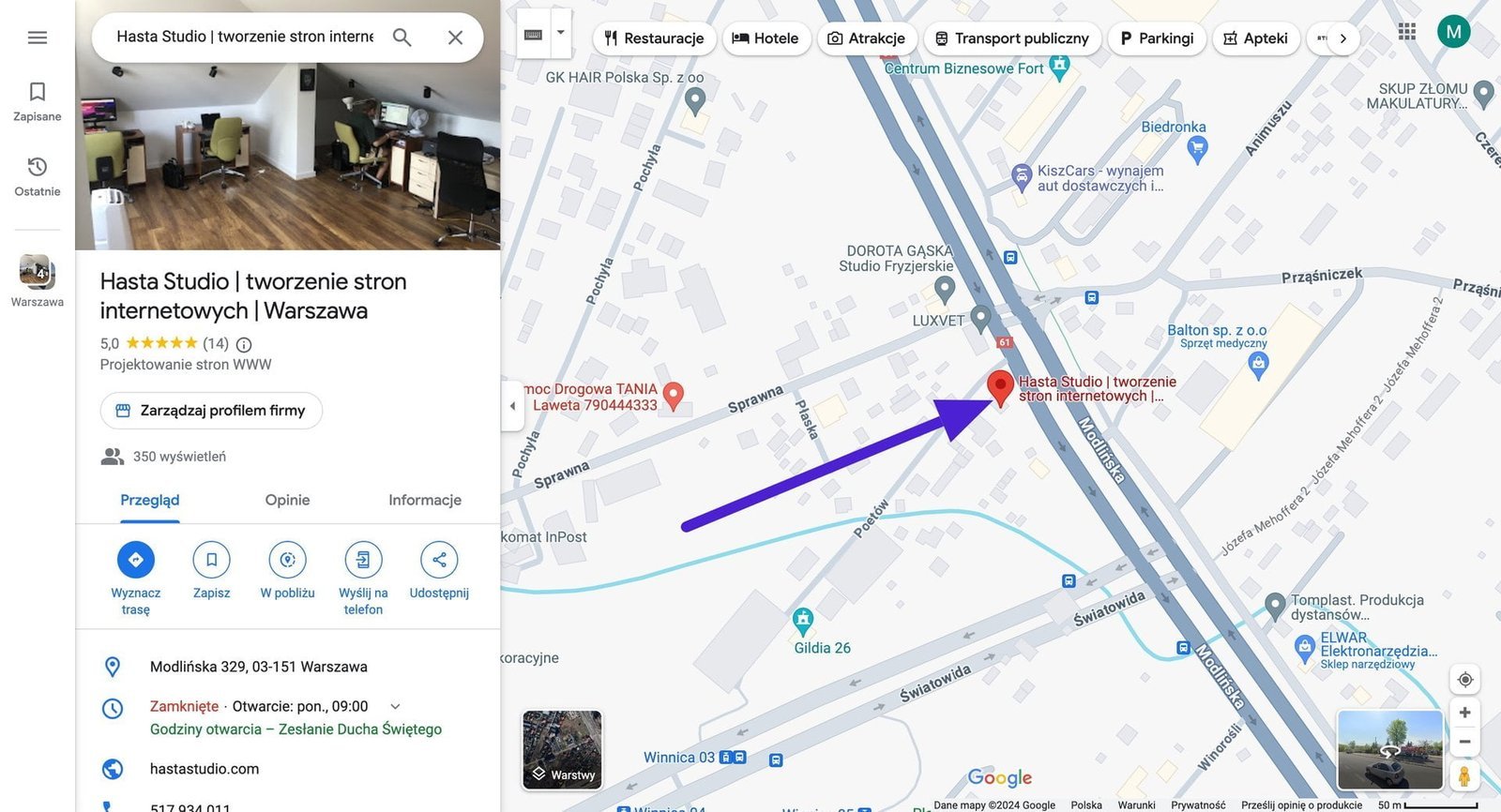Viewport: 1501px width, 812px height.
Task: Select the Hotele chip
Action: coord(766,38)
